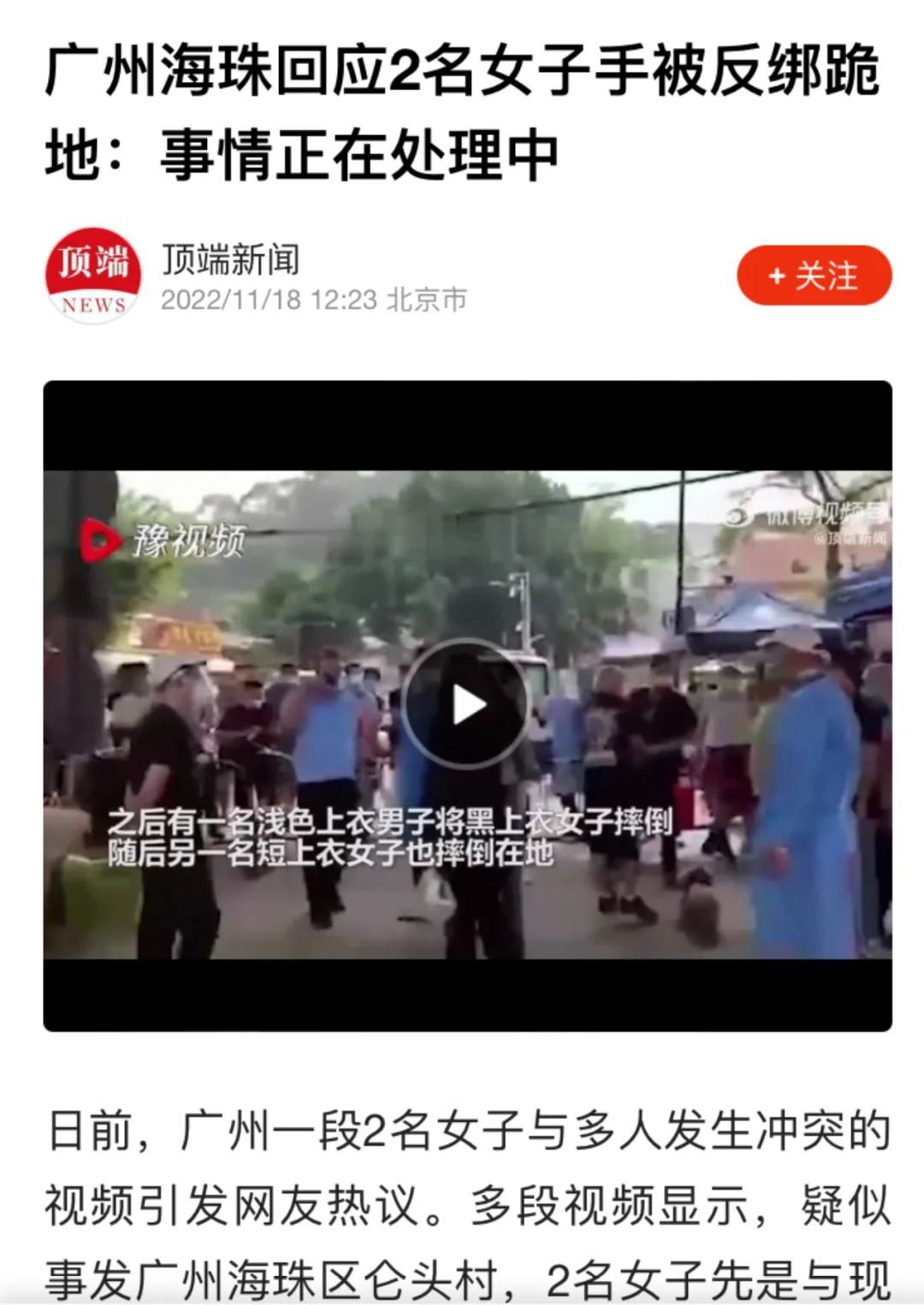The image size is (924, 1305).
Task: Play the embedded news video
Action: tap(467, 706)
